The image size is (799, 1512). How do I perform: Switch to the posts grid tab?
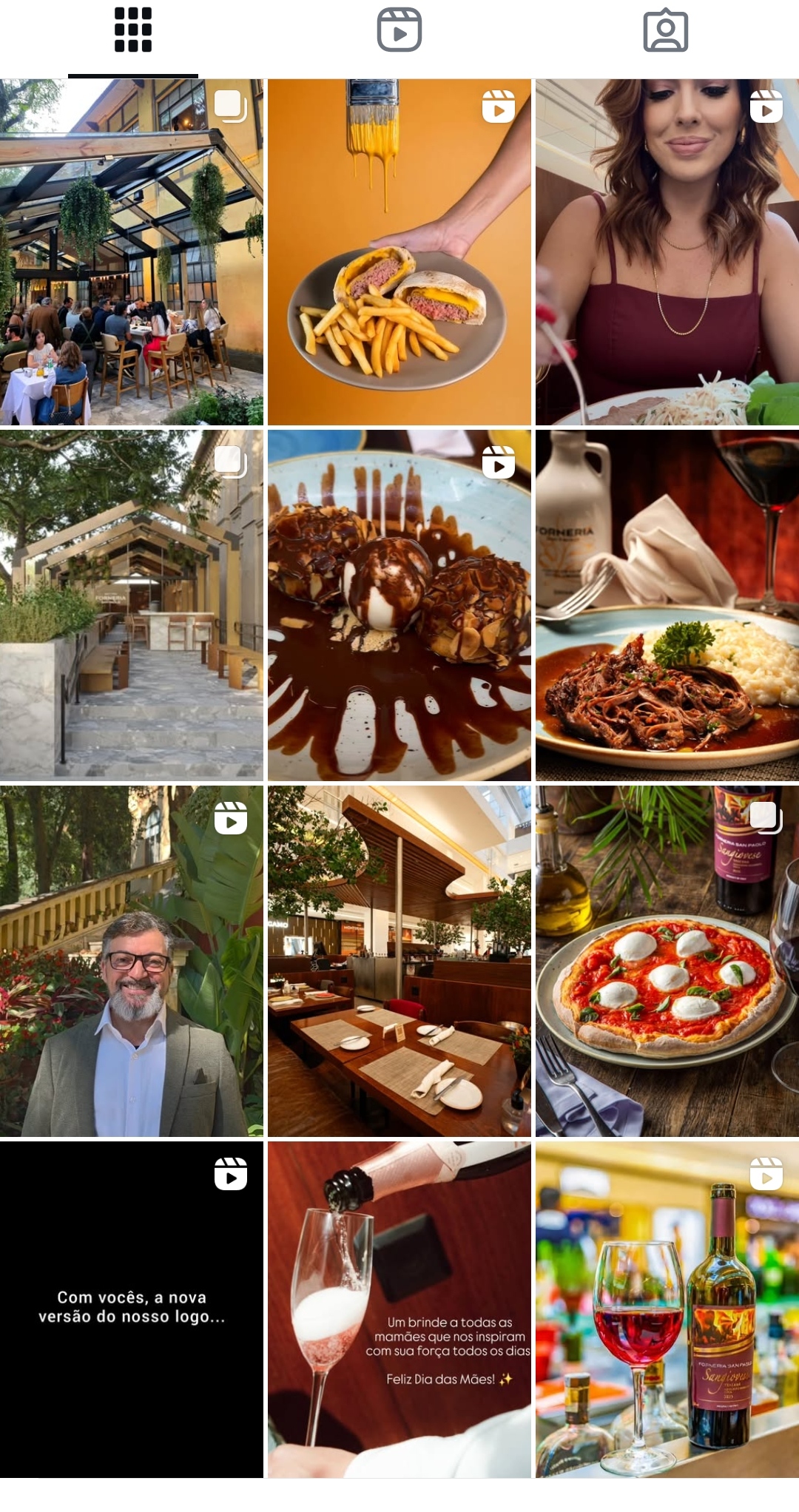(133, 31)
